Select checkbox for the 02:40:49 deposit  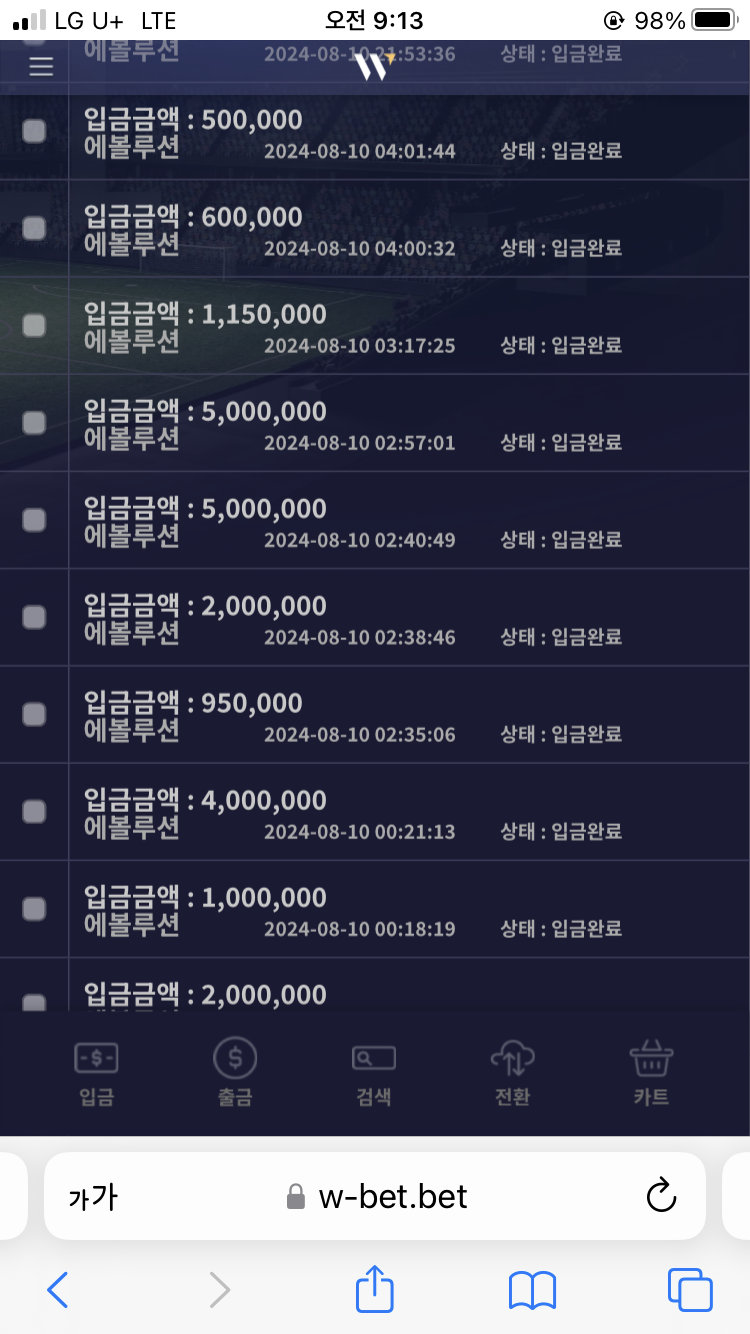tap(34, 519)
